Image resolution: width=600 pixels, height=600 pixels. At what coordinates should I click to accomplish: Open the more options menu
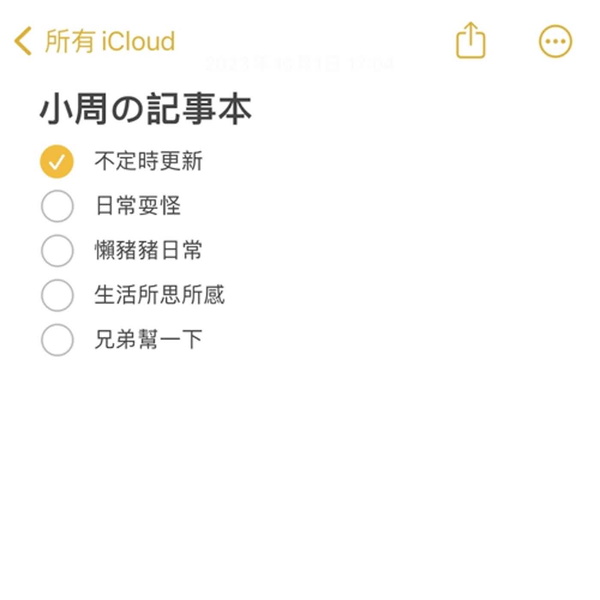[x=555, y=41]
